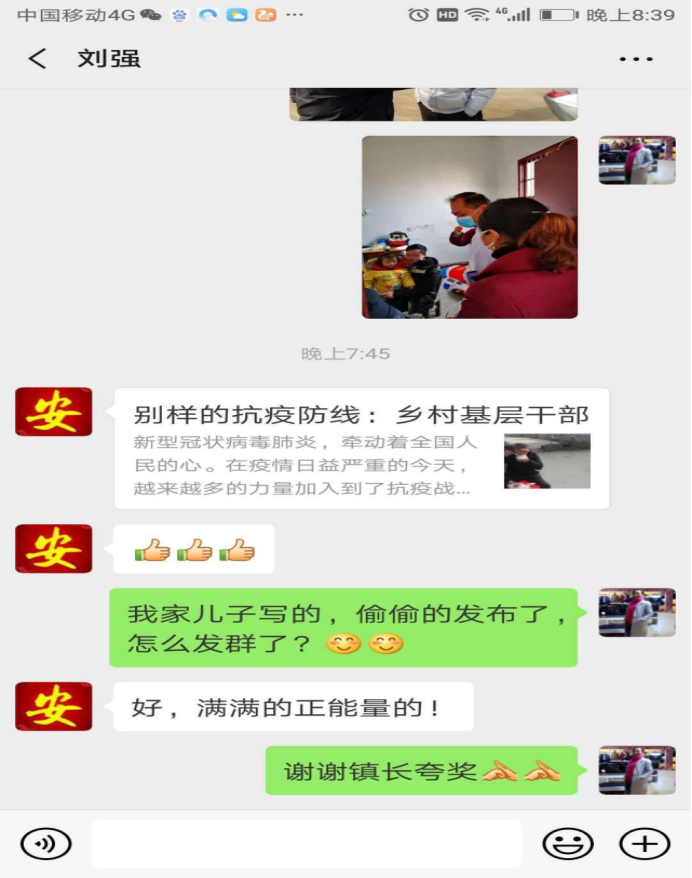Open 安 avatar beside the article link
692x878 pixels.
(53, 412)
